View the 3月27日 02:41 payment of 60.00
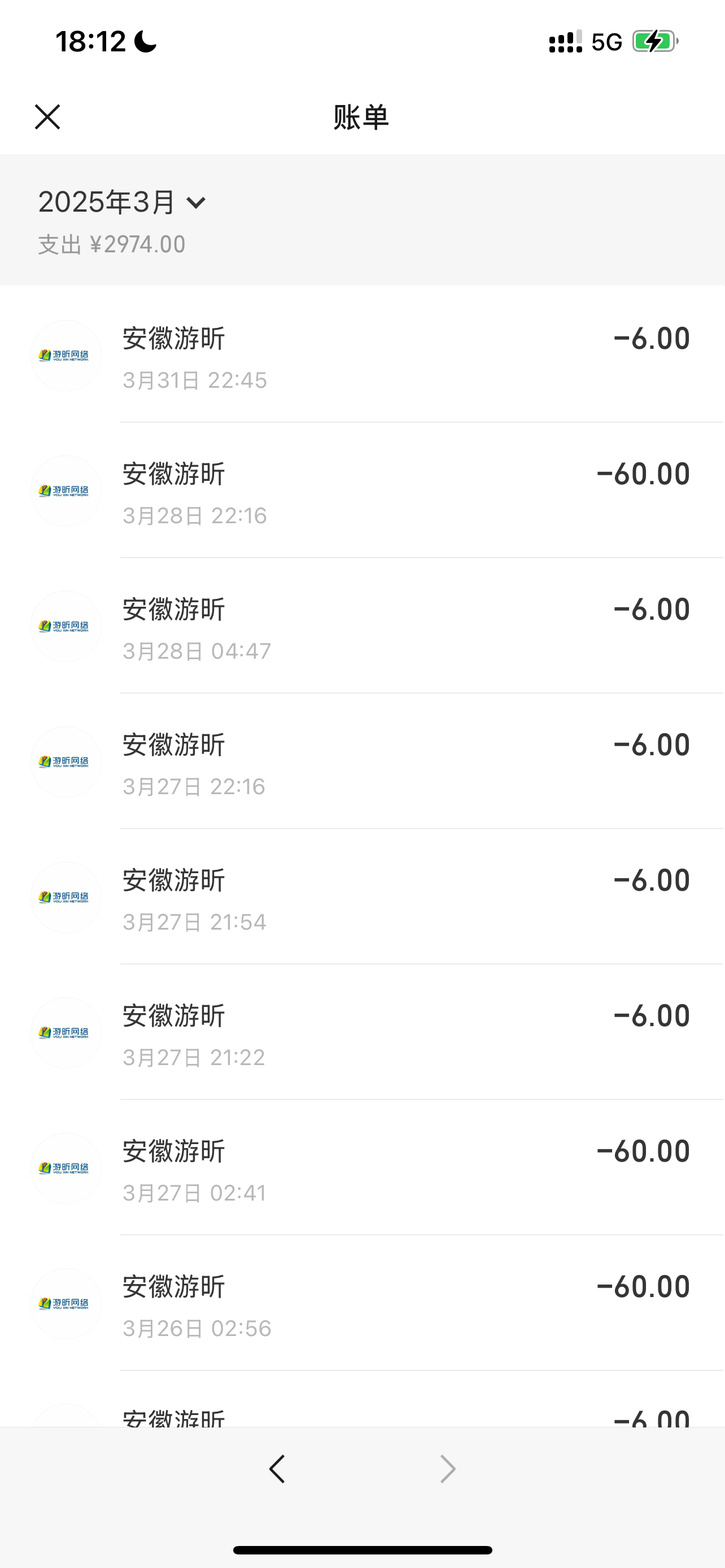The width and height of the screenshot is (725, 1568). pos(362,1167)
